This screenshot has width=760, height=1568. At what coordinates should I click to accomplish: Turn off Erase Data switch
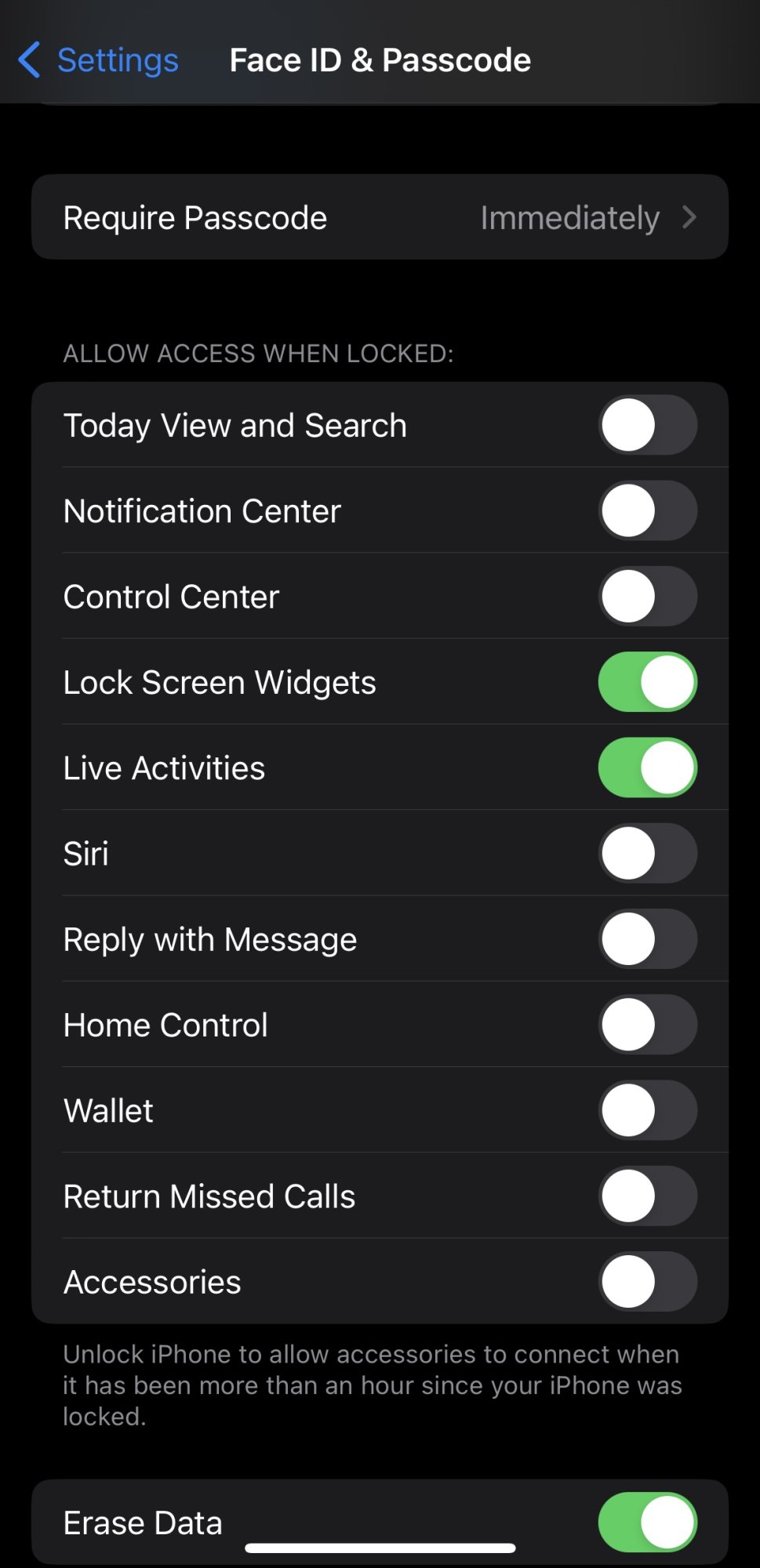click(647, 1522)
